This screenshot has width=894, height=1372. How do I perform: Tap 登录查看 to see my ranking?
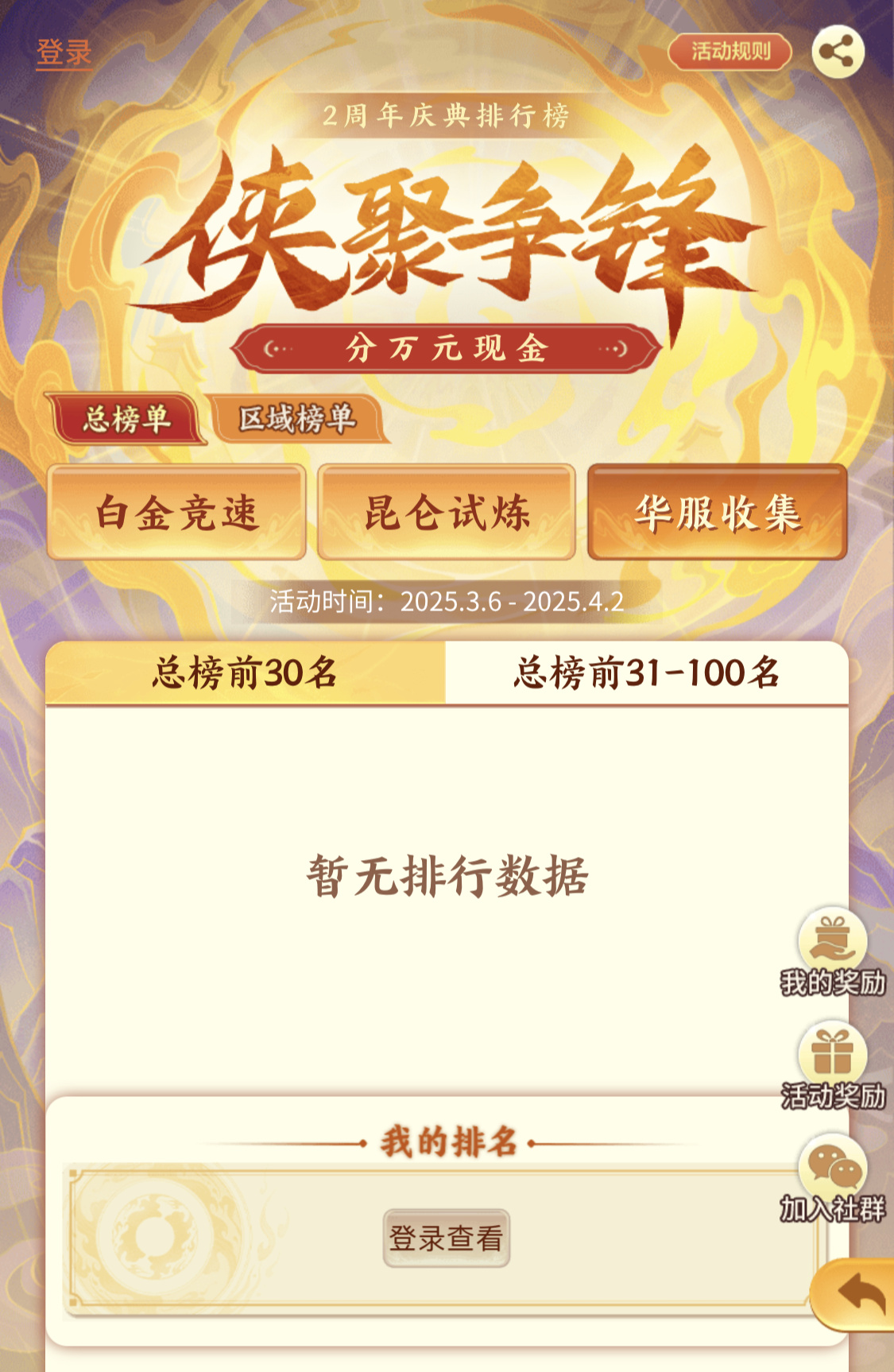click(x=446, y=1238)
